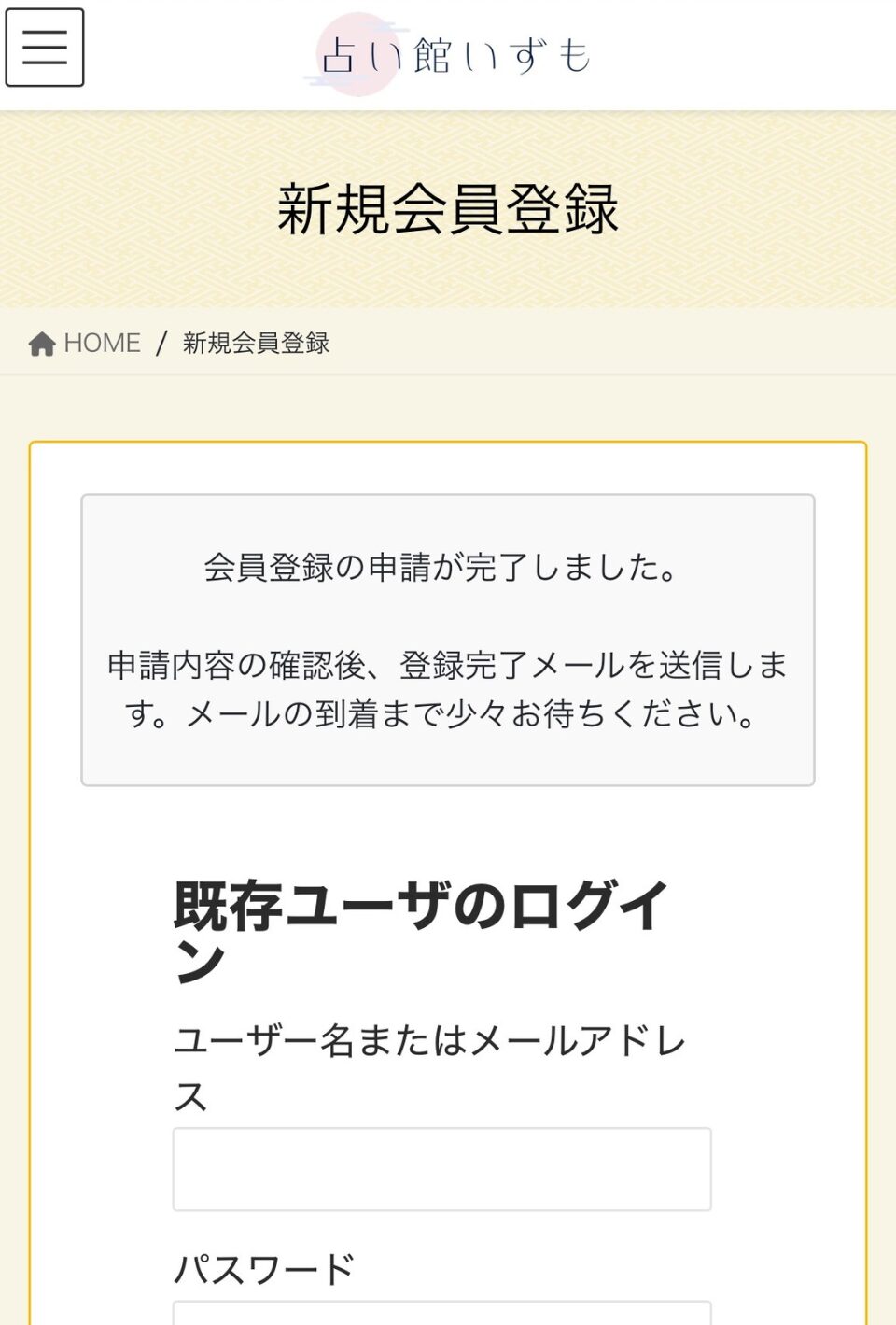This screenshot has height=1325, width=896.
Task: Focus the ユーザー名またはメールアドレス field
Action: click(x=441, y=1169)
